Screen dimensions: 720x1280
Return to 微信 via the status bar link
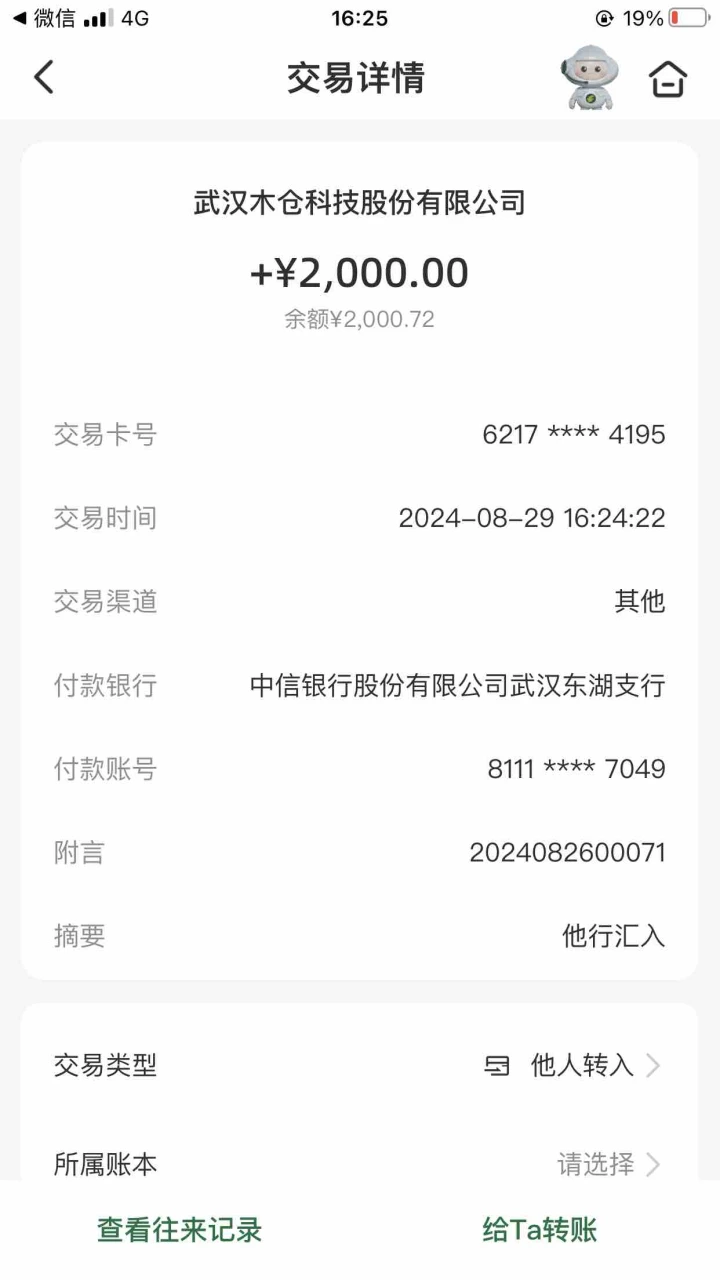tap(44, 18)
